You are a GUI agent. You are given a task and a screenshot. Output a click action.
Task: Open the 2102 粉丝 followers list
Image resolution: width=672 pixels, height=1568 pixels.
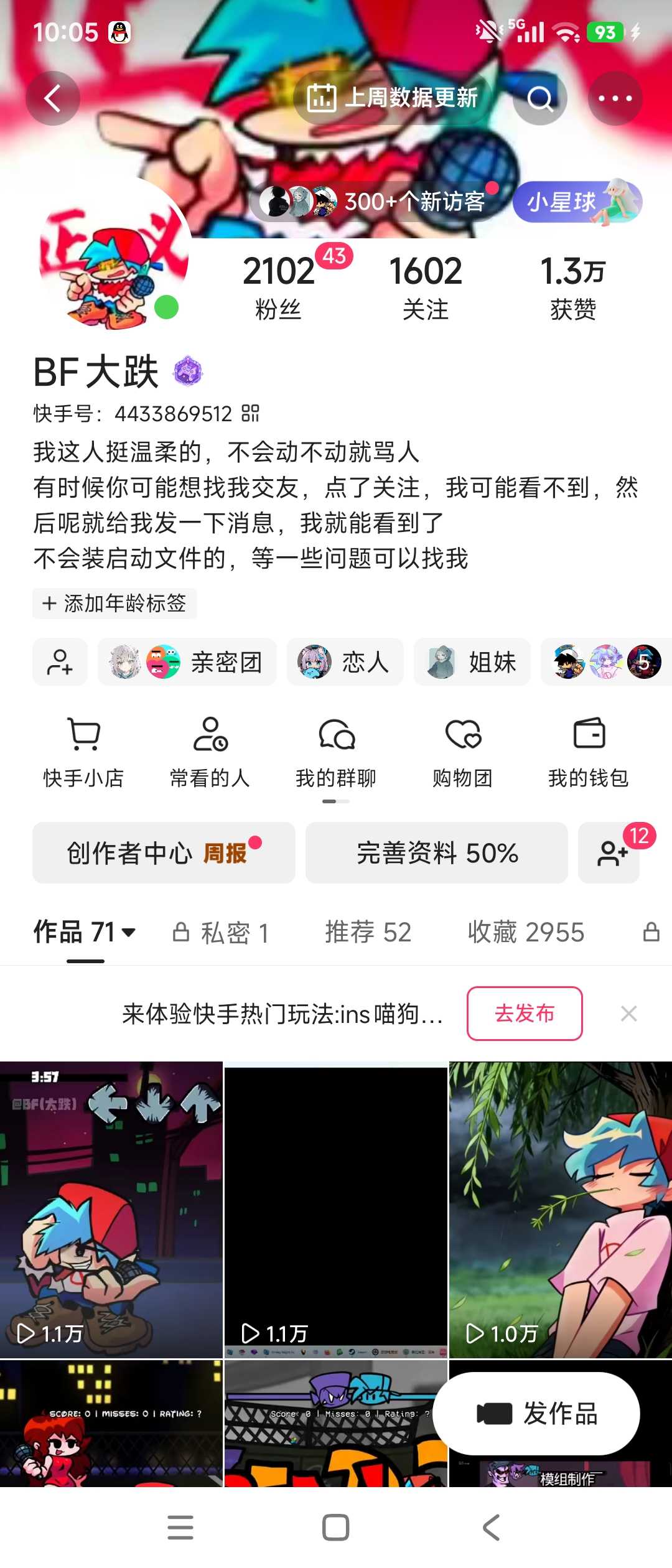pos(279,286)
